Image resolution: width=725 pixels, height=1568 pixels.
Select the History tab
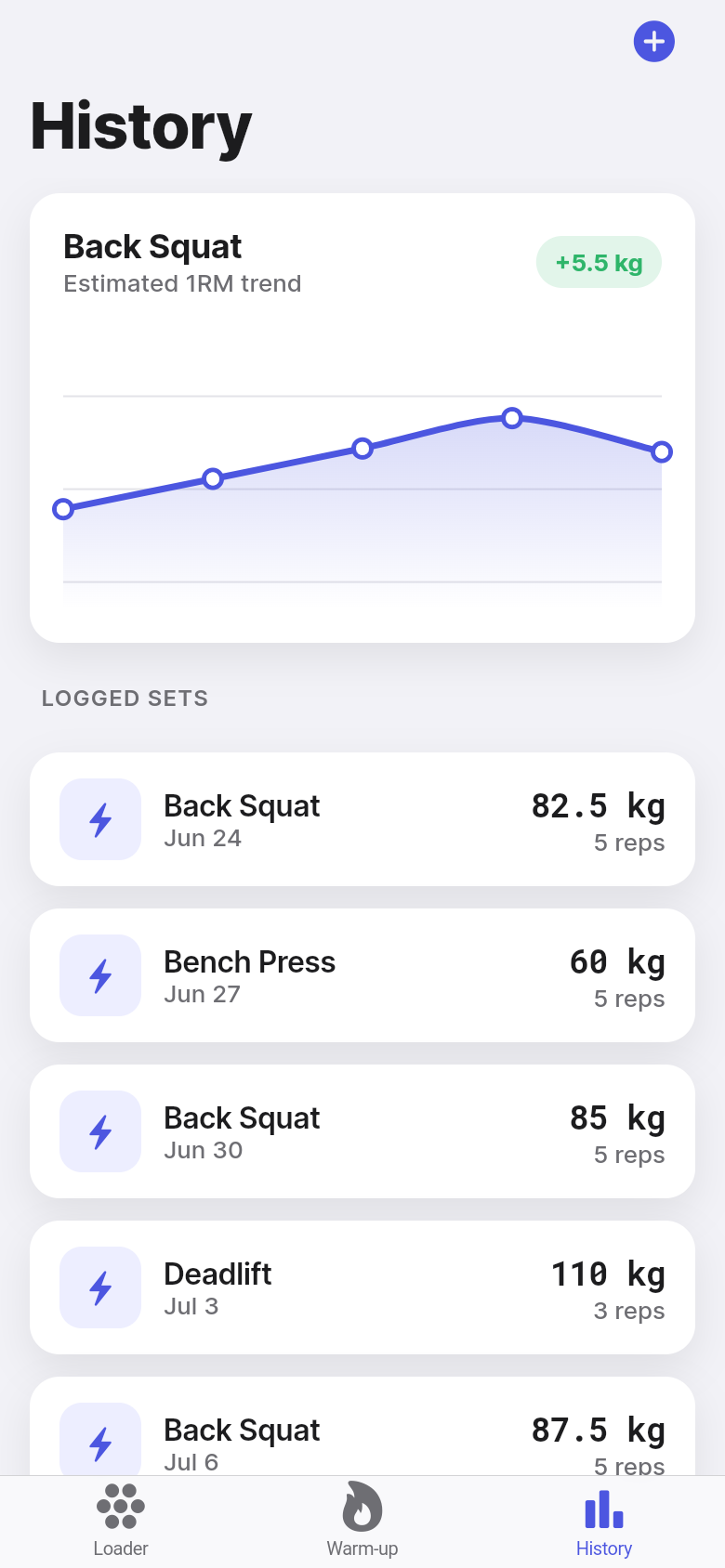tap(604, 1522)
